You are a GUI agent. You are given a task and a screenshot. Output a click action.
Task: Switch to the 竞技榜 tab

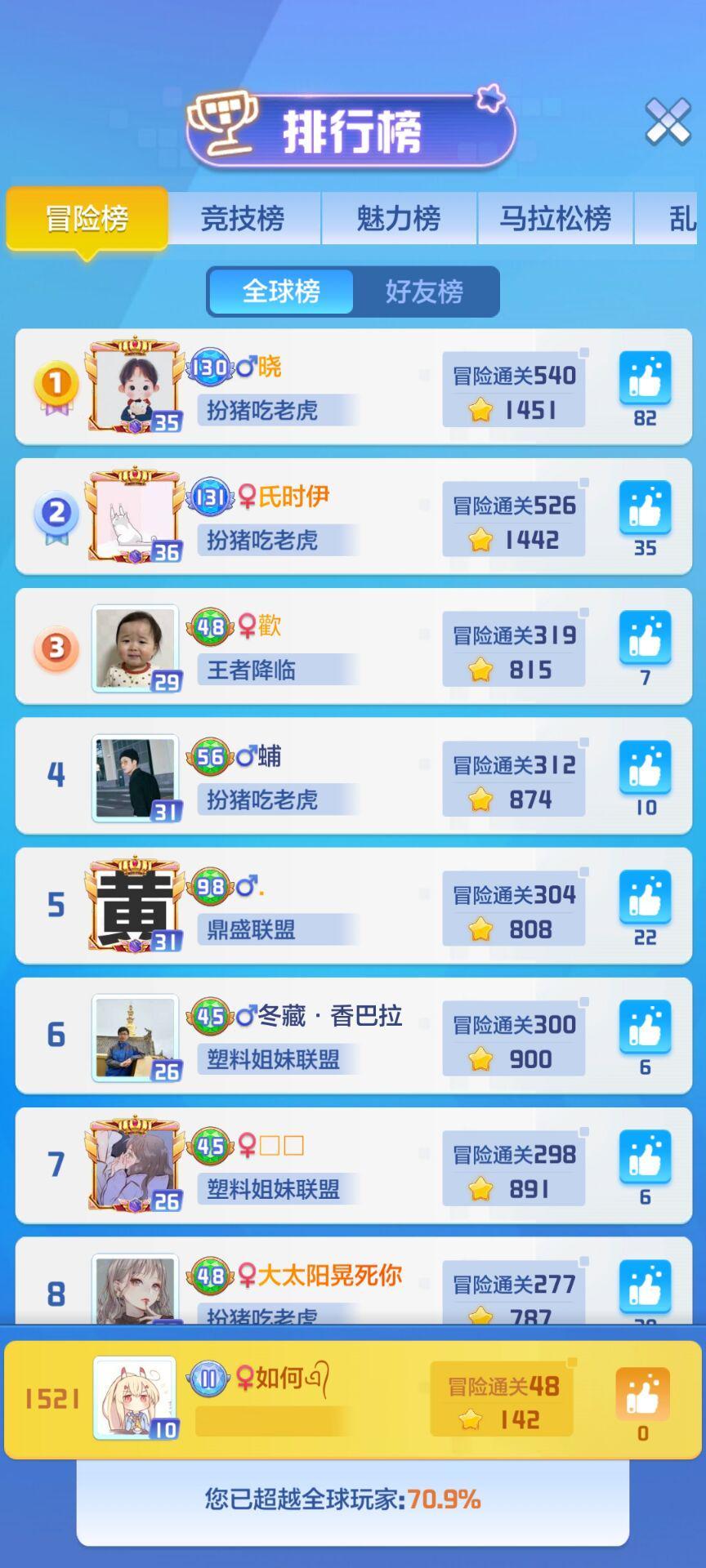(243, 219)
